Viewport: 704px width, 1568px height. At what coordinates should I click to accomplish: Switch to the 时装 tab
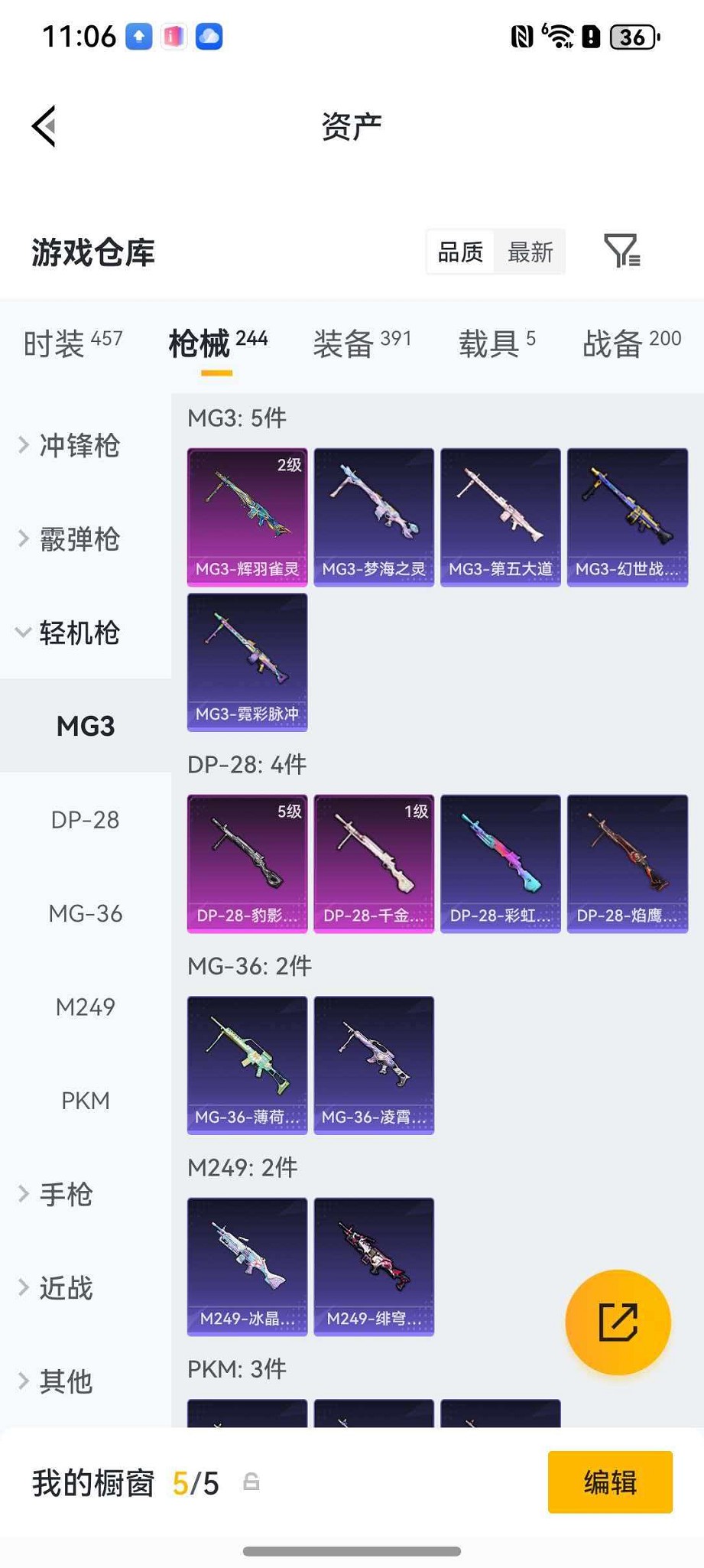tap(73, 343)
